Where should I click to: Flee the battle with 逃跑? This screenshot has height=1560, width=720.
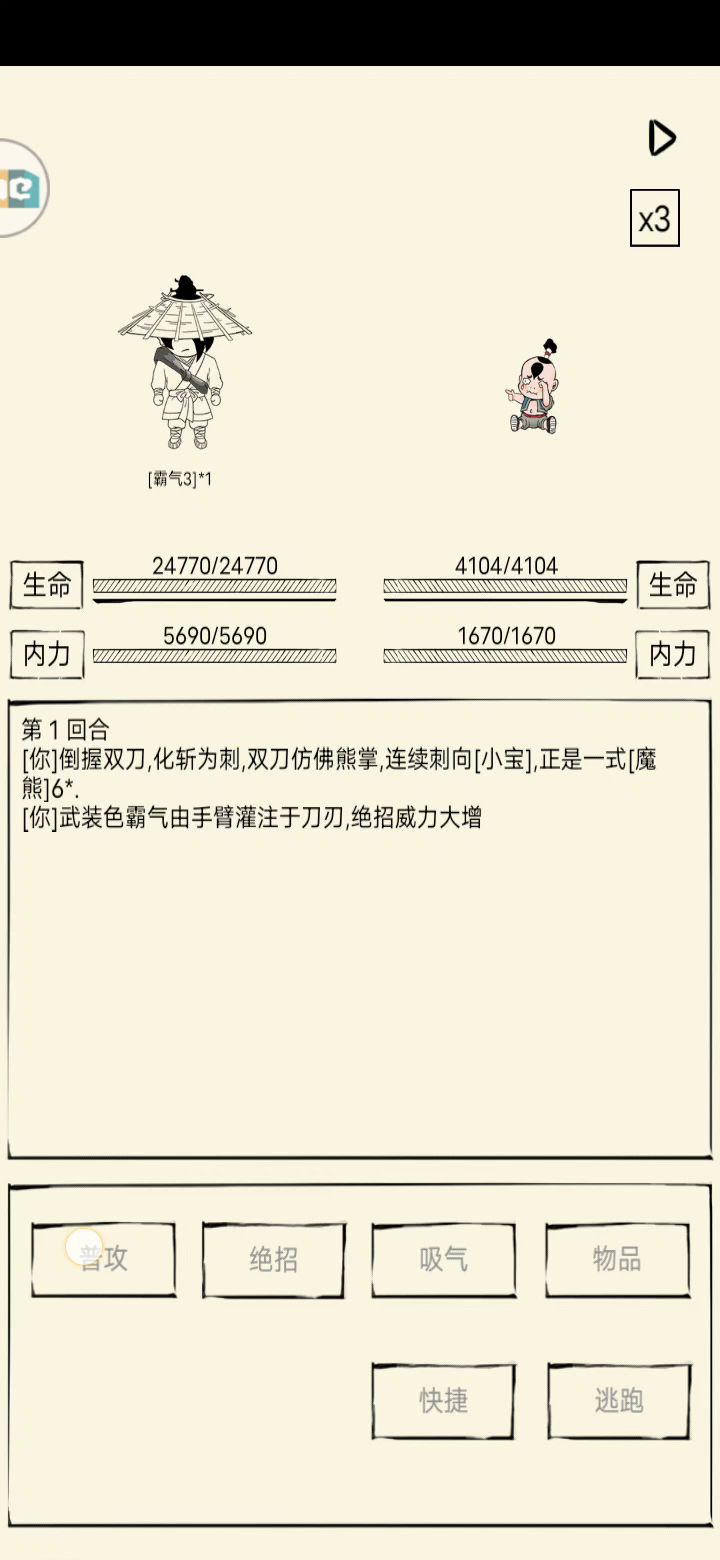point(618,1401)
